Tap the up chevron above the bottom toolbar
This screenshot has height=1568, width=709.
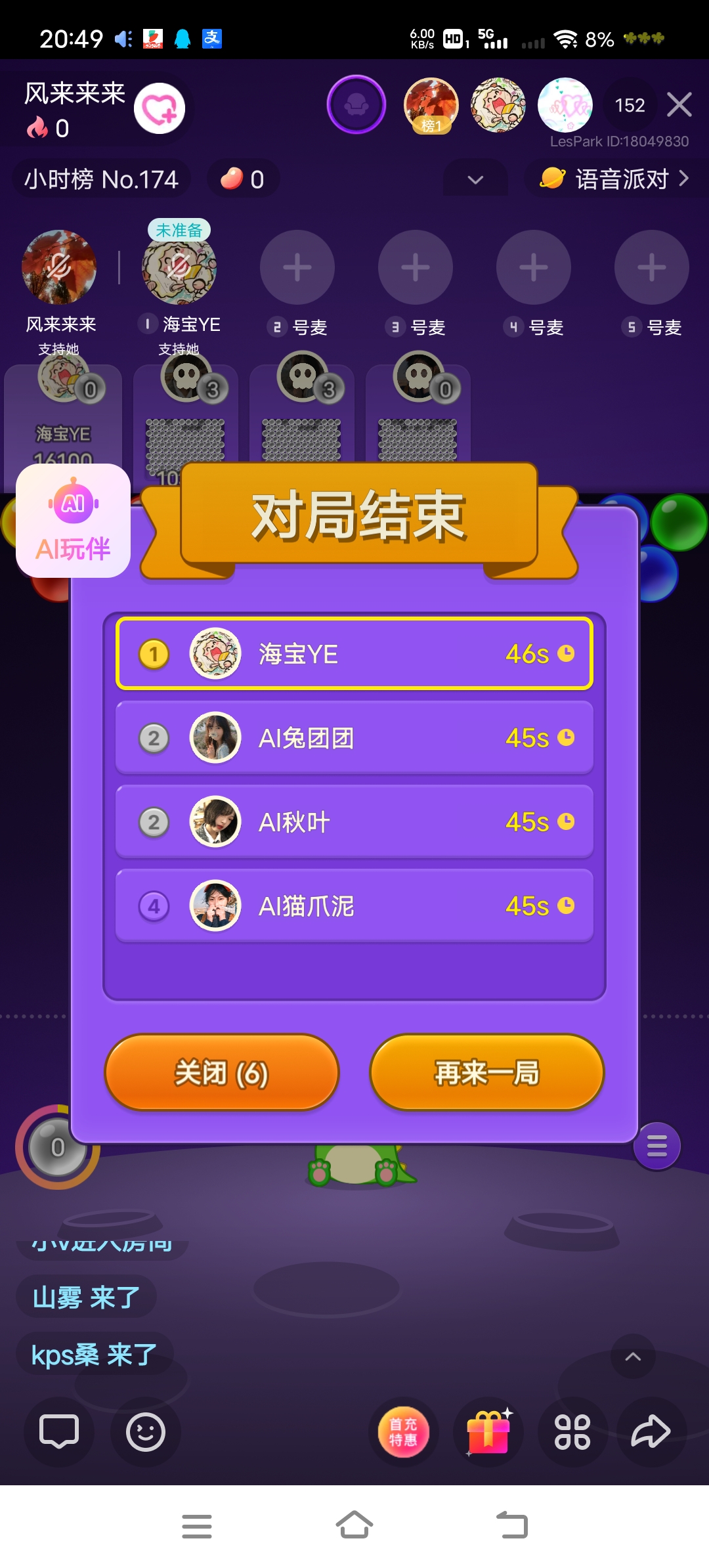pyautogui.click(x=633, y=1356)
